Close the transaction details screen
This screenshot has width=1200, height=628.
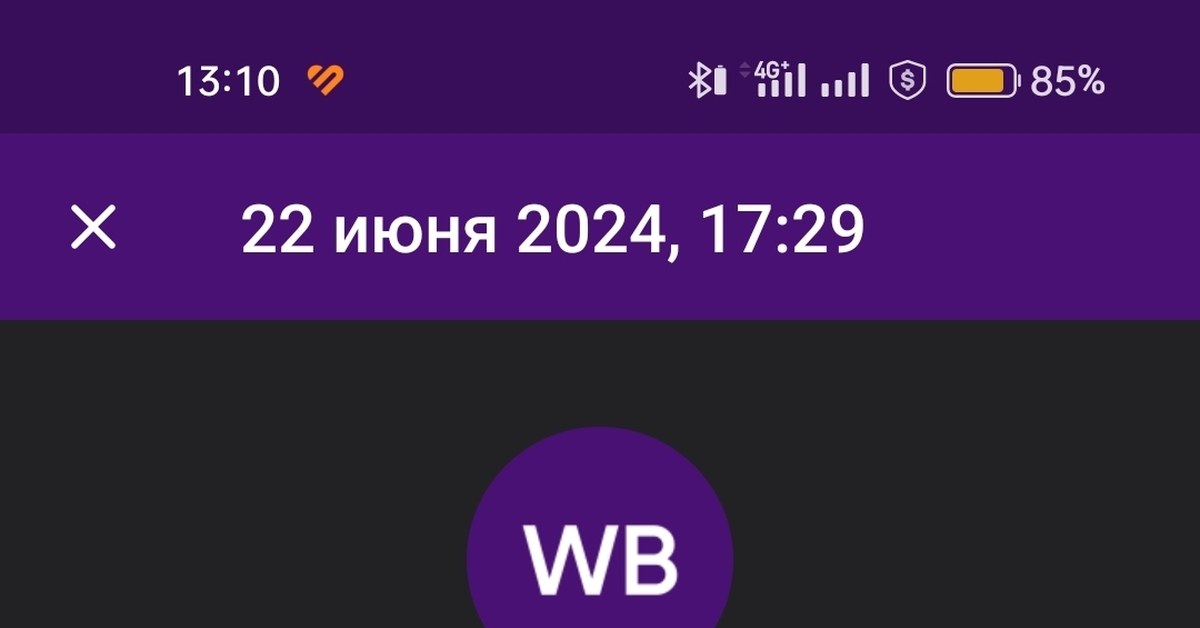[x=93, y=228]
